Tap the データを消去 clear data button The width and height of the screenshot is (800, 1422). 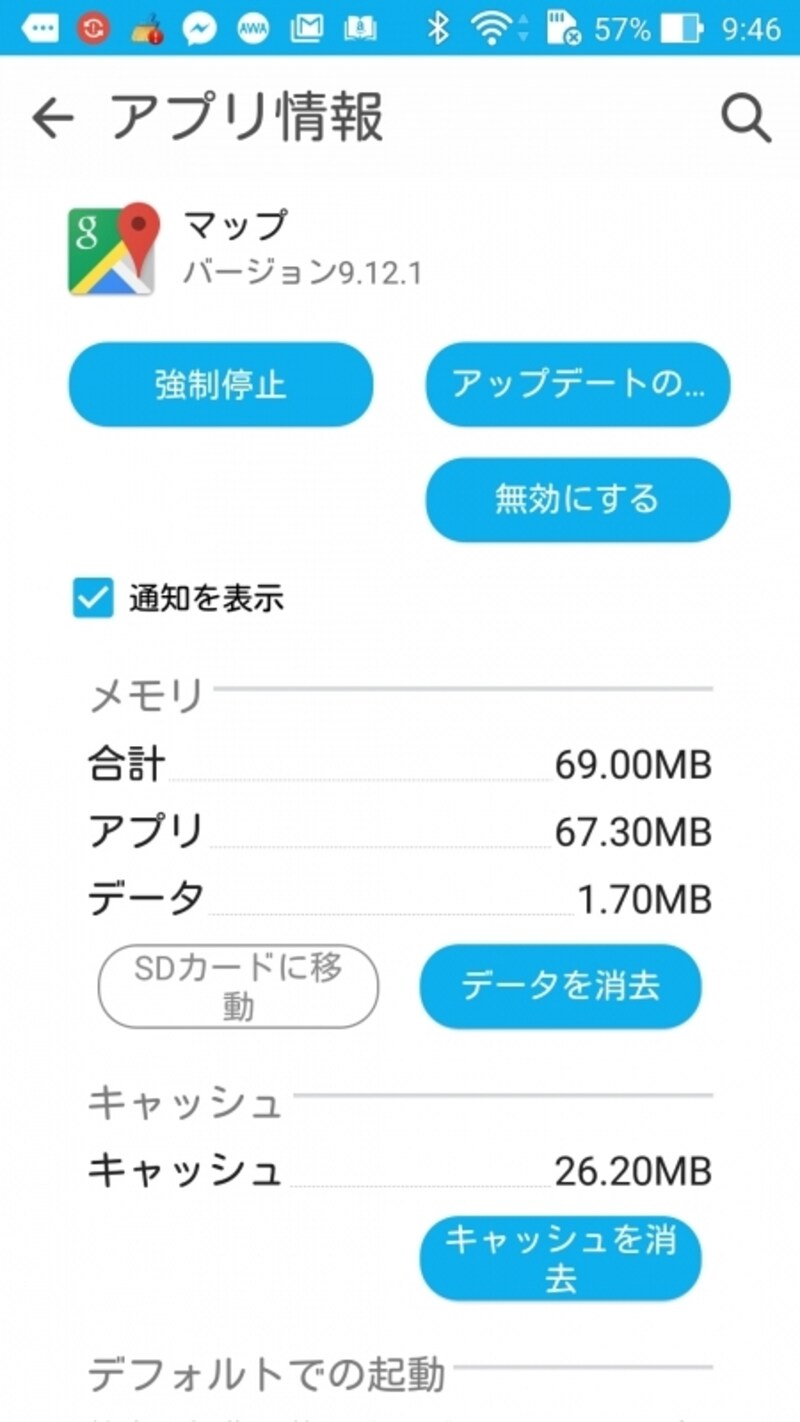pos(560,986)
